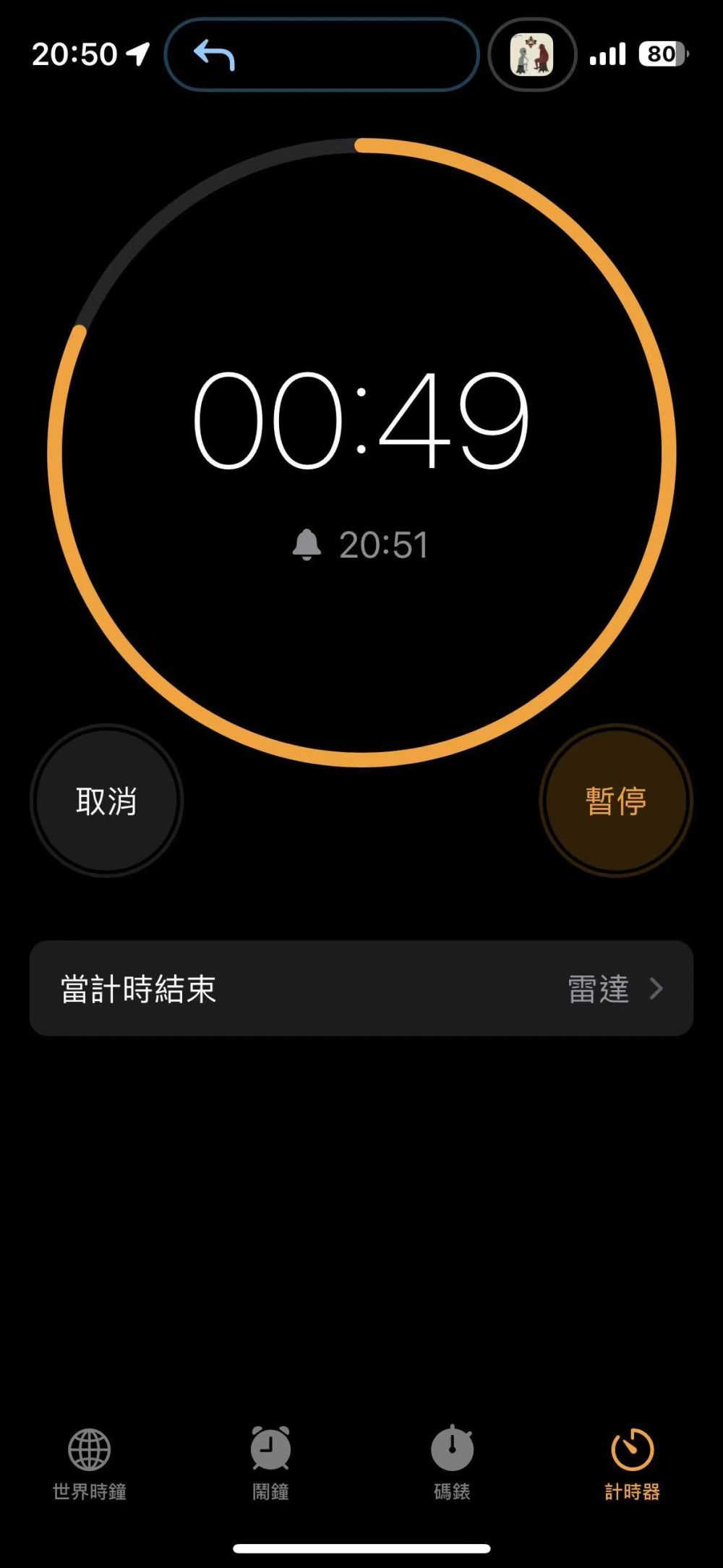
Task: Open the navigation turn arrow in Dynamic Island
Action: tap(215, 55)
